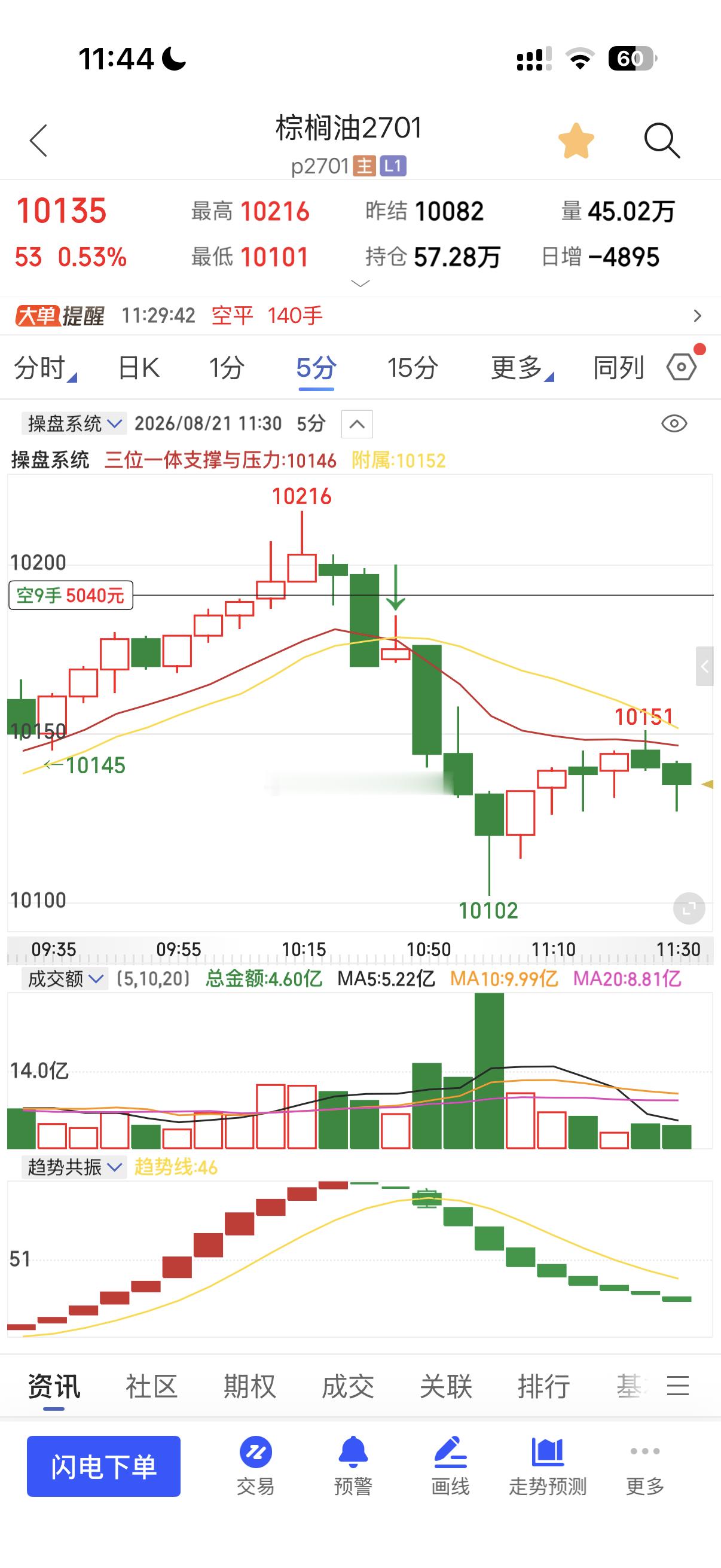Toggle indicator visibility with the eye icon

(x=674, y=423)
